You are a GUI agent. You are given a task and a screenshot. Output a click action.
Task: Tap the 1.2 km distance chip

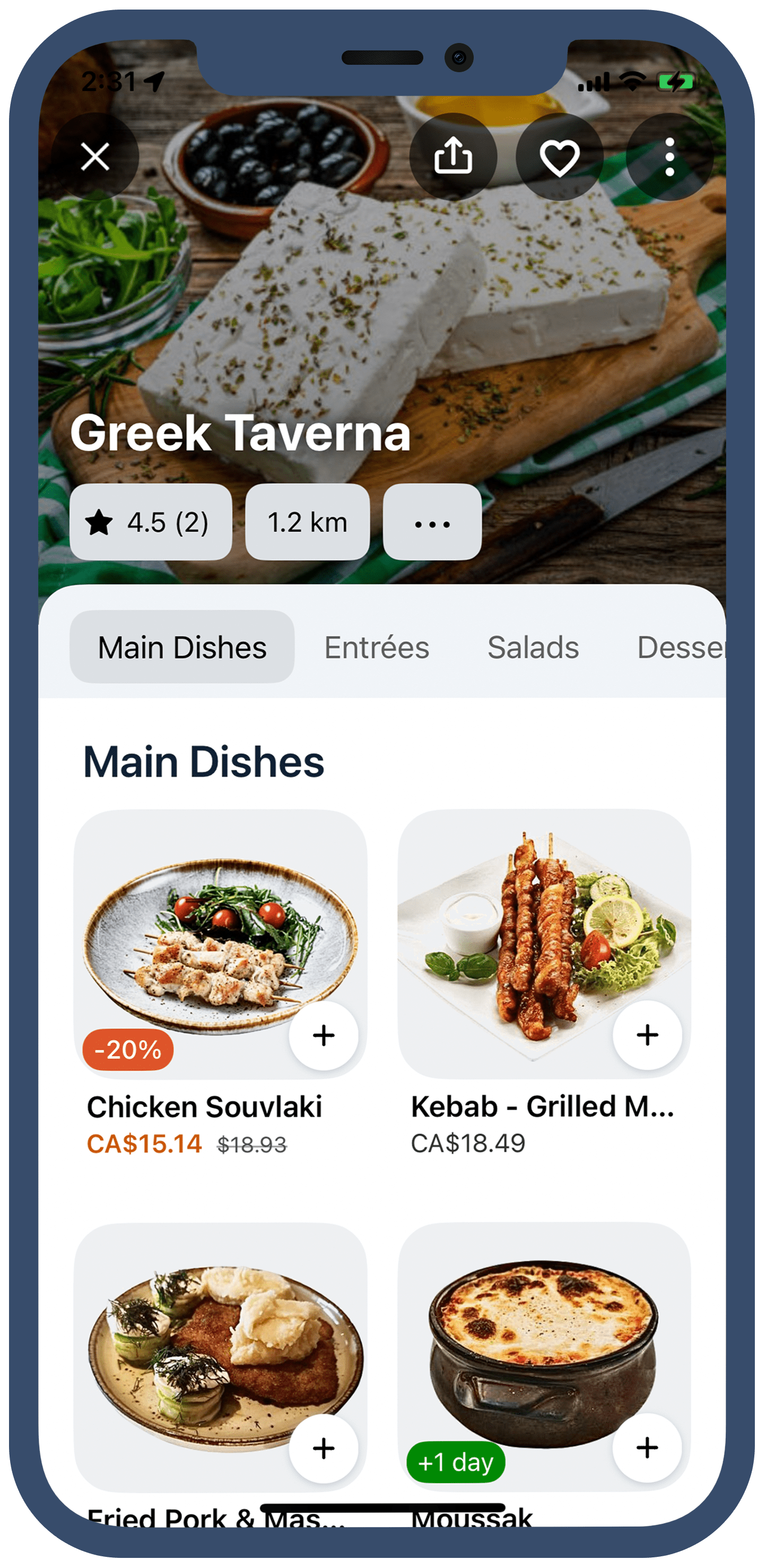(307, 522)
